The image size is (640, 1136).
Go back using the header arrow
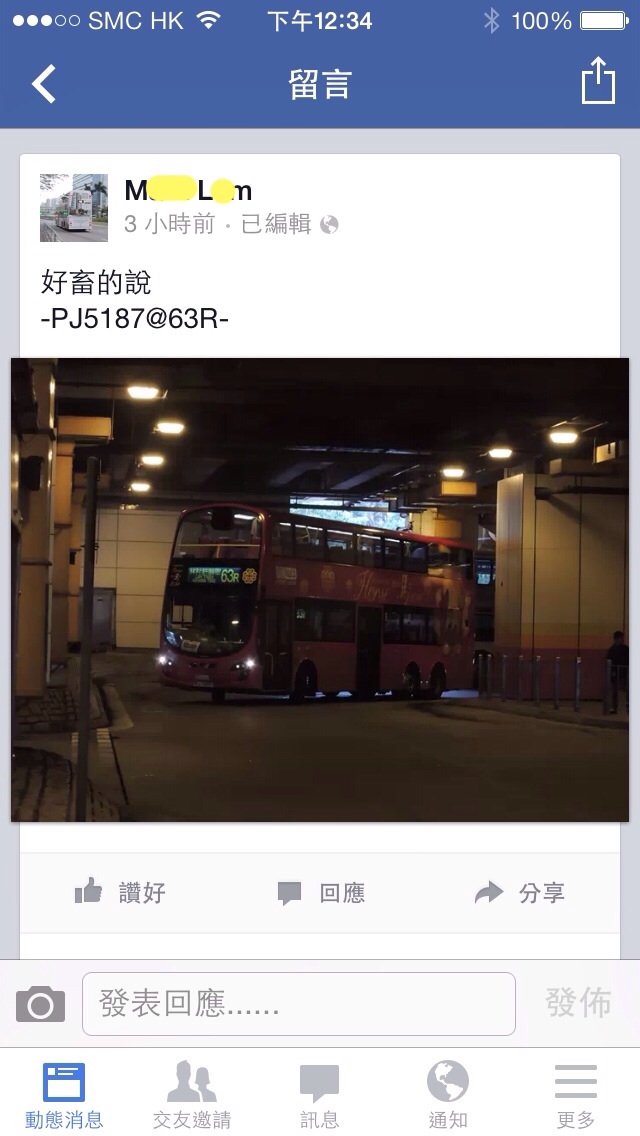point(44,84)
